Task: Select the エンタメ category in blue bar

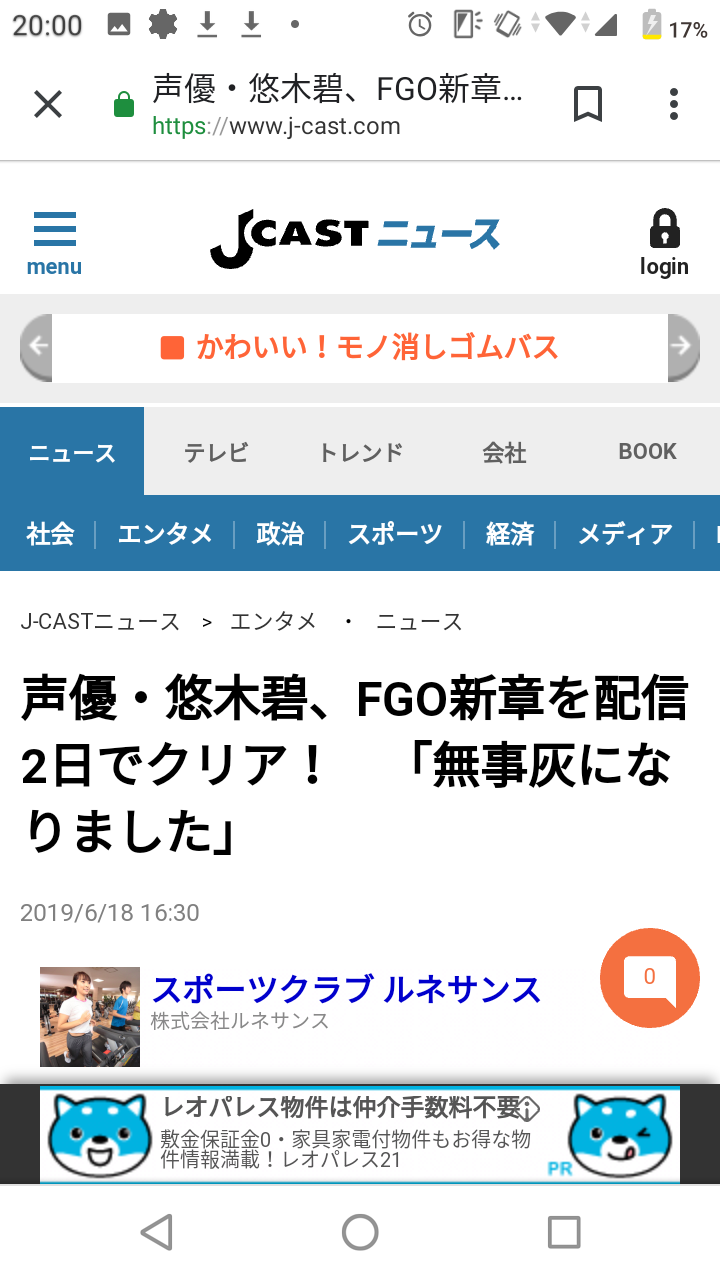Action: [165, 534]
